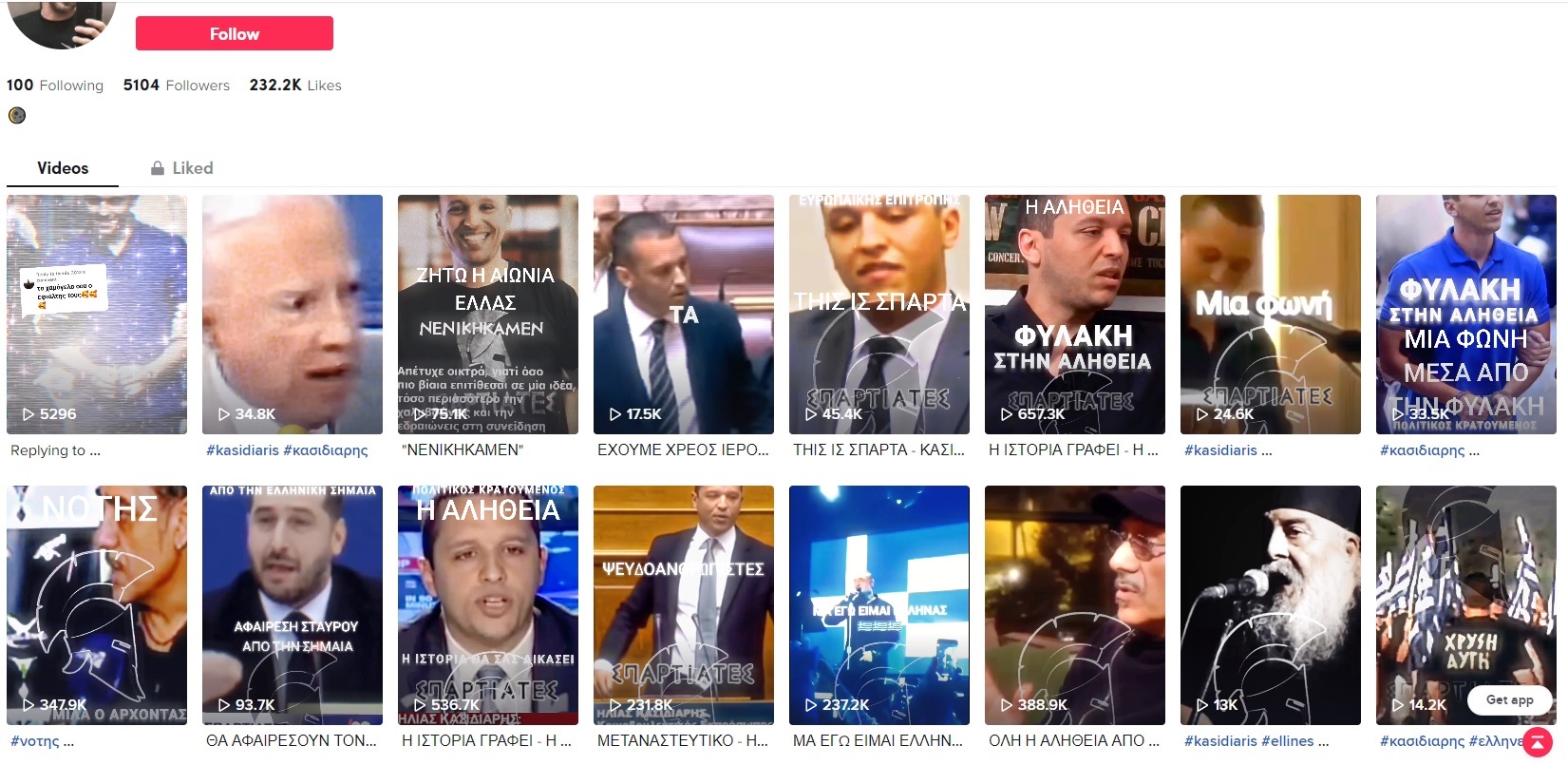Screen dimensions: 1568x765
Task: Follow this TikTok profile
Action: pos(234,33)
